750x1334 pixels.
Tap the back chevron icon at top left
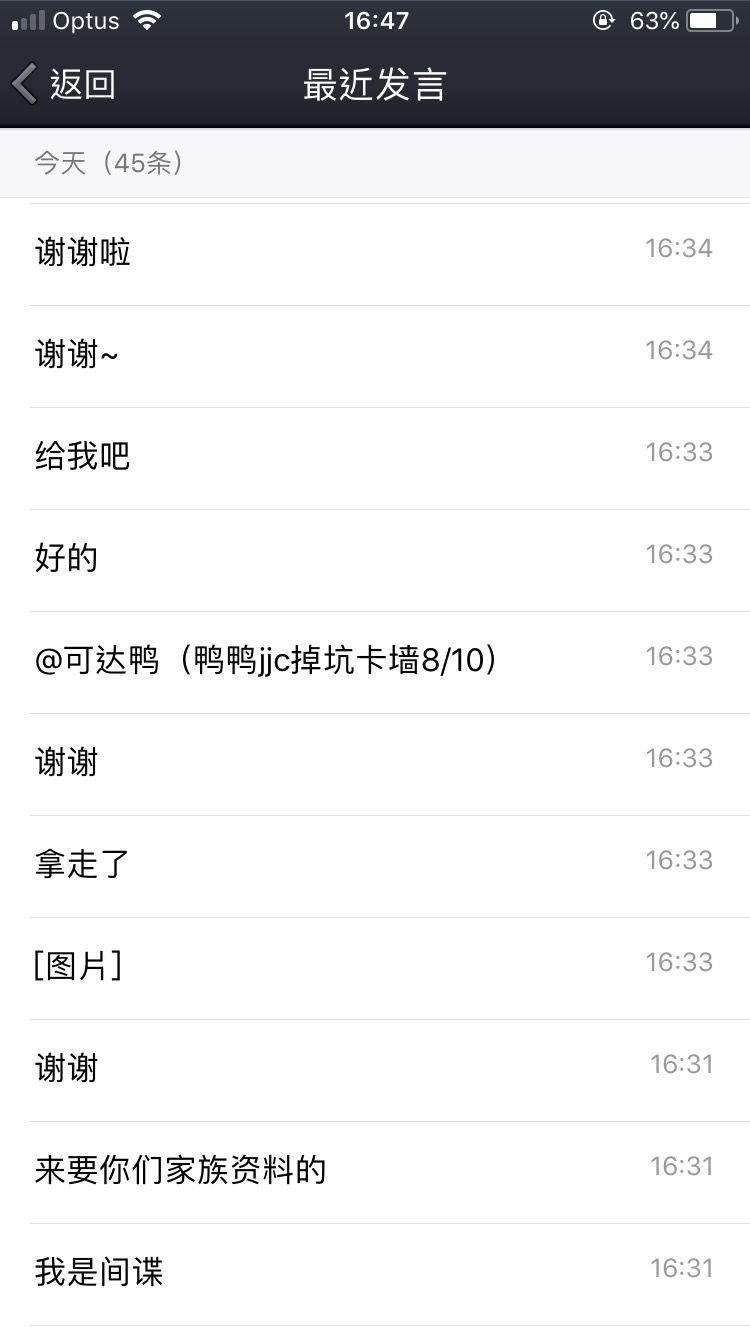[x=24, y=83]
